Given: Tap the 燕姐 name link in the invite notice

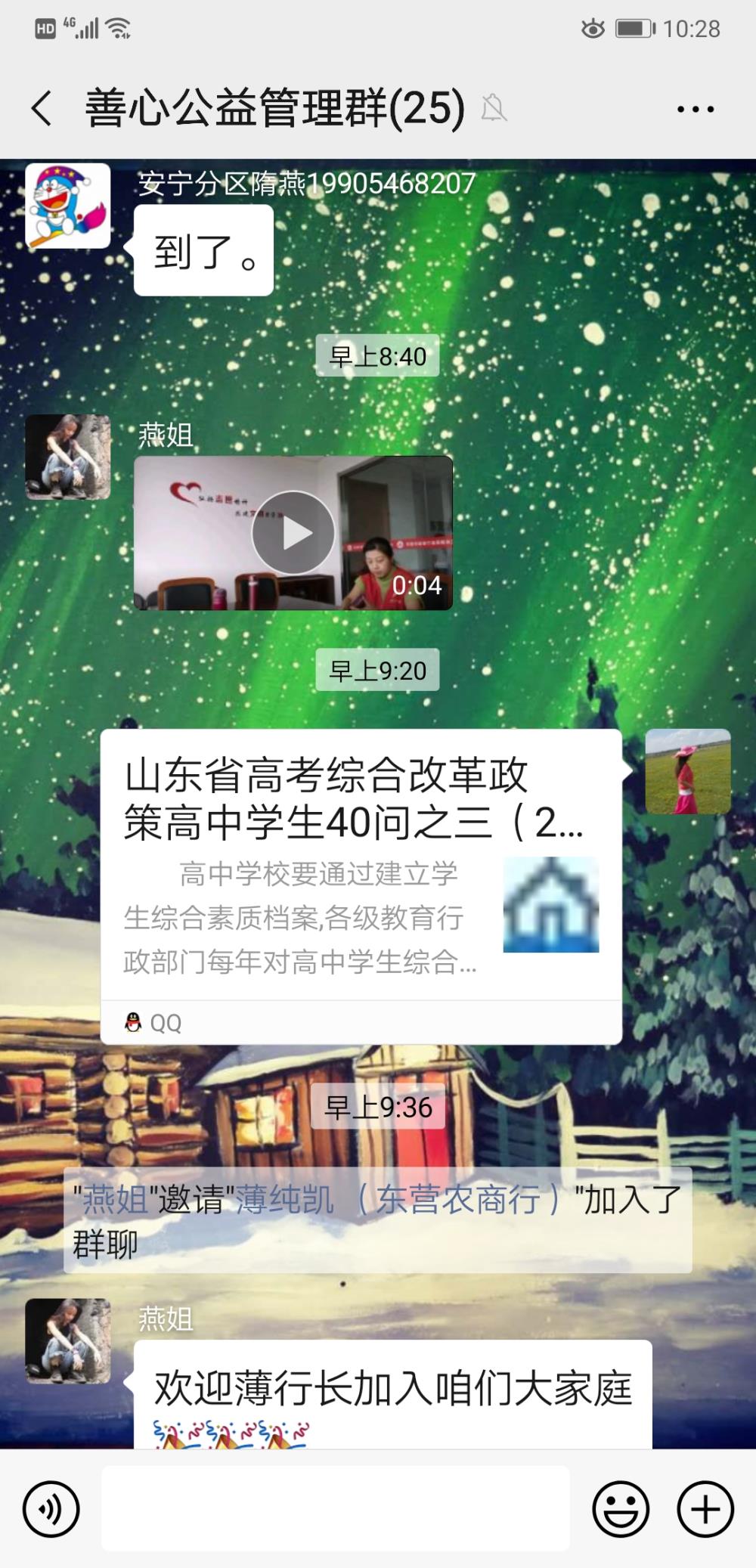Looking at the screenshot, I should pos(114,1200).
